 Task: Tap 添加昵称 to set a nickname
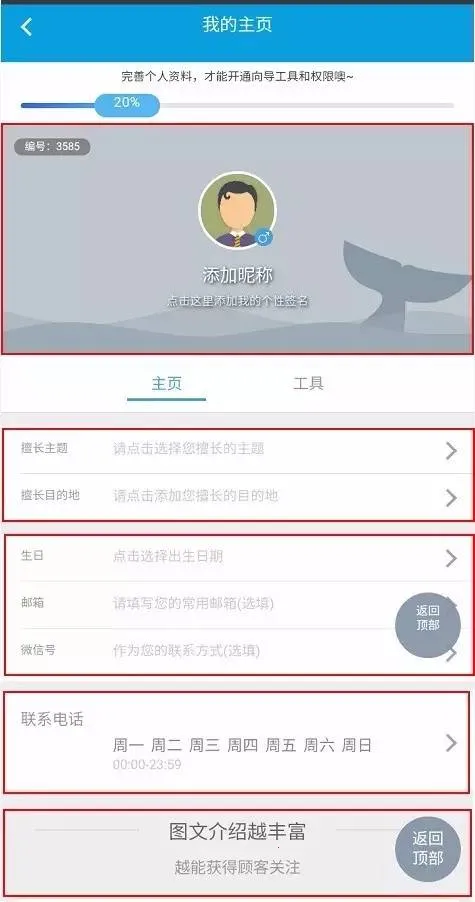pyautogui.click(x=237, y=275)
